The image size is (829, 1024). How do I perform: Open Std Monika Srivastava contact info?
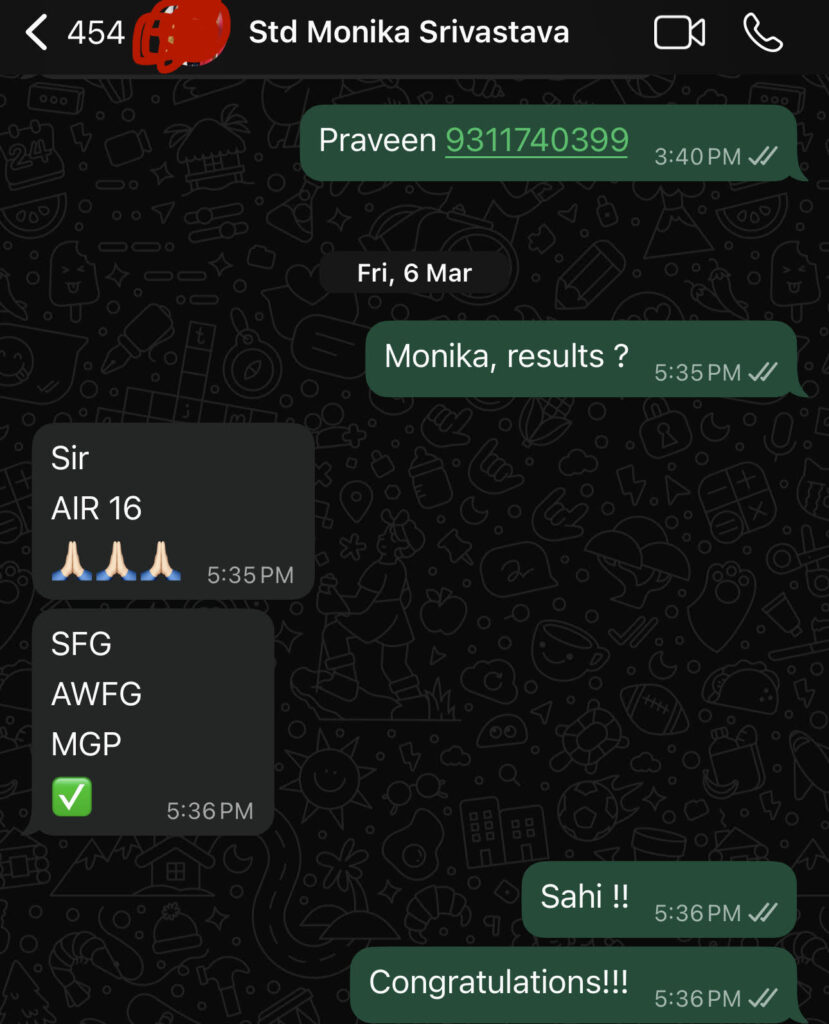point(408,33)
